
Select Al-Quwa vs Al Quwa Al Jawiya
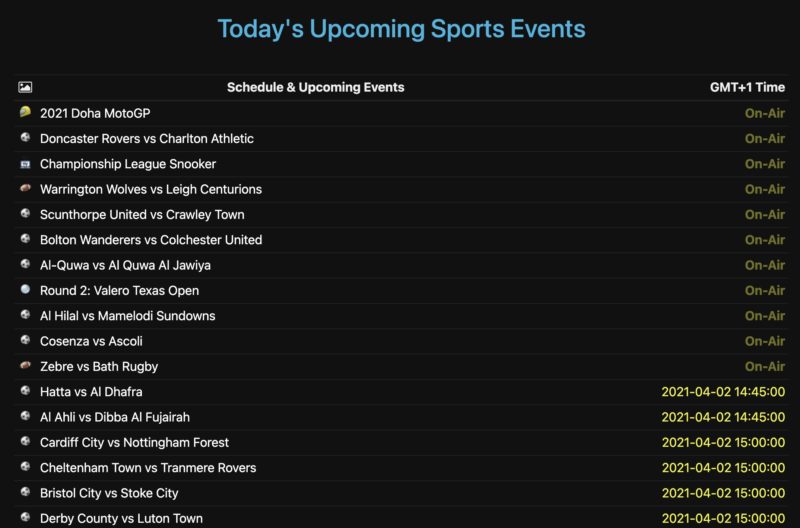(x=125, y=265)
